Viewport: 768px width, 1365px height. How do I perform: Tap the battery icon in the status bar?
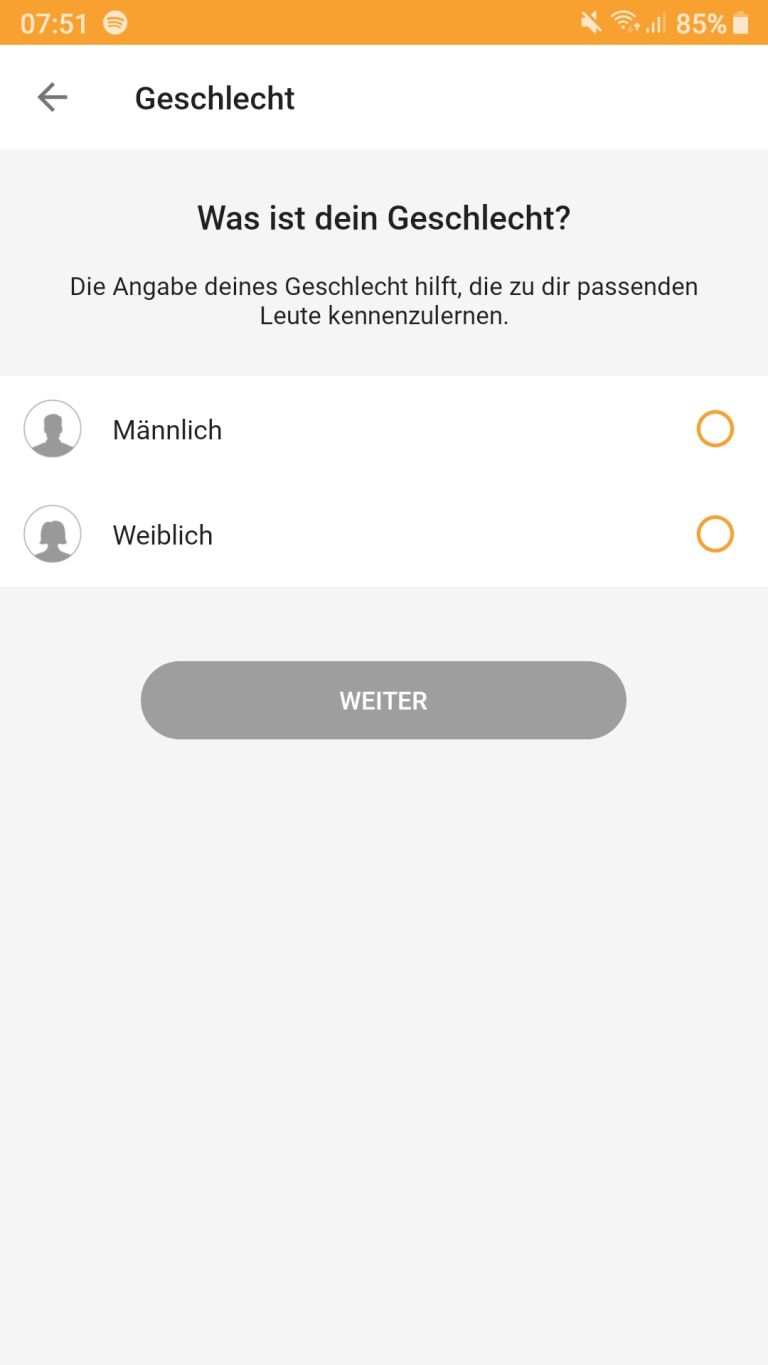click(x=741, y=21)
